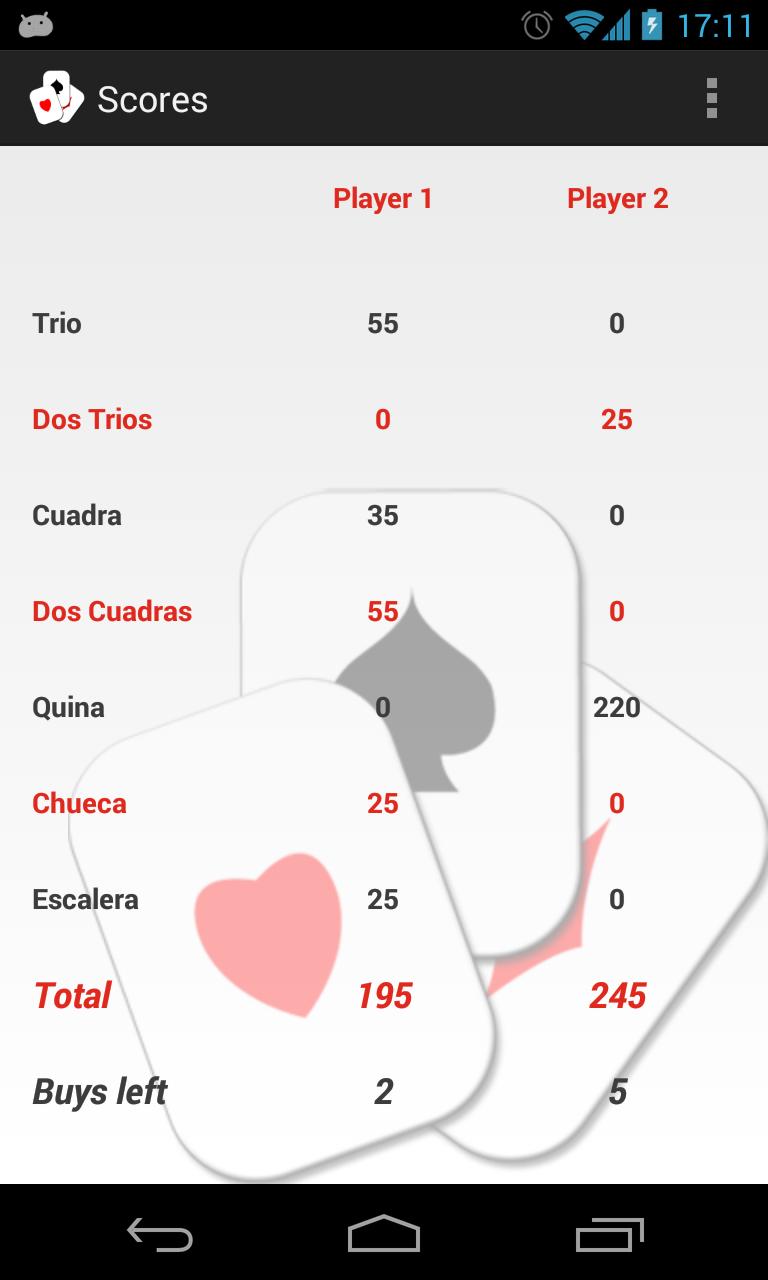Open the recent apps view
The width and height of the screenshot is (768, 1280).
pos(609,1234)
